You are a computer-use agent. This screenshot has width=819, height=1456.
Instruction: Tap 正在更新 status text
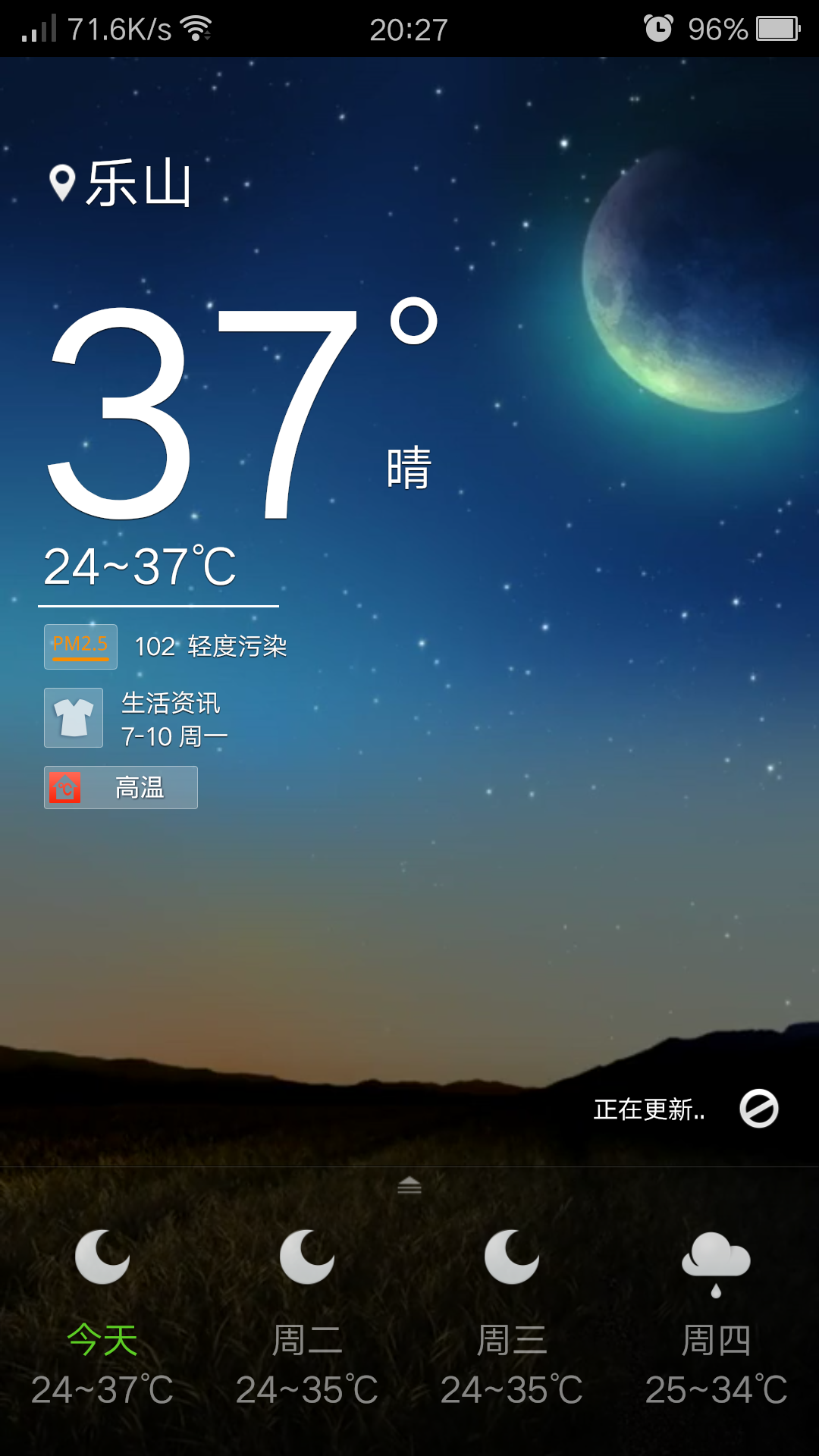pyautogui.click(x=648, y=1109)
